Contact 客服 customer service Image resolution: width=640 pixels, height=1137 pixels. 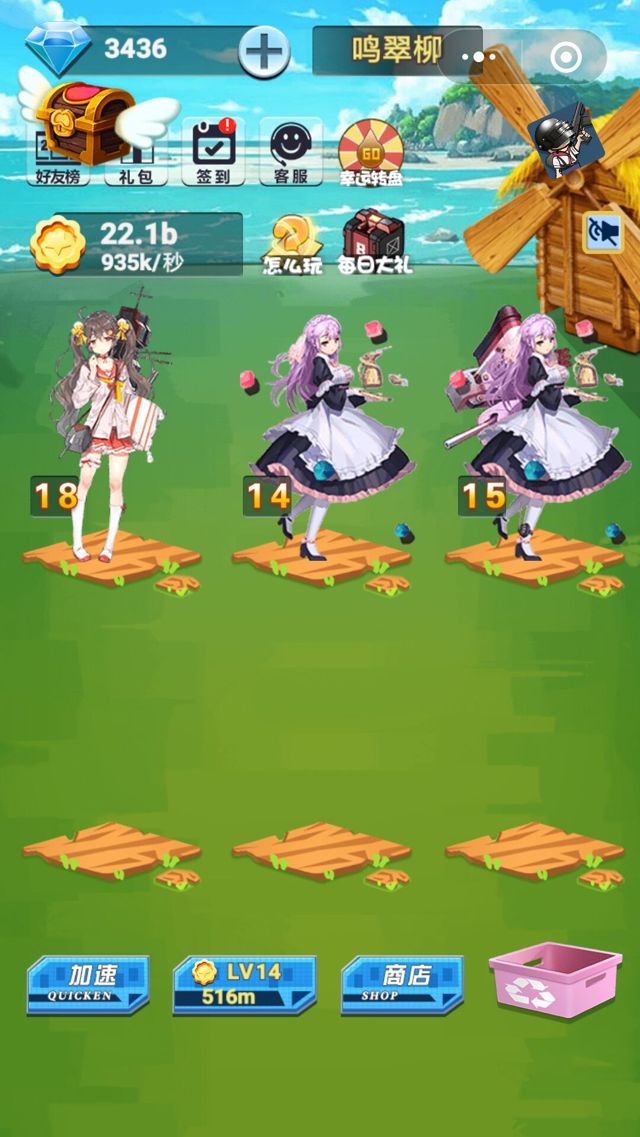click(290, 152)
